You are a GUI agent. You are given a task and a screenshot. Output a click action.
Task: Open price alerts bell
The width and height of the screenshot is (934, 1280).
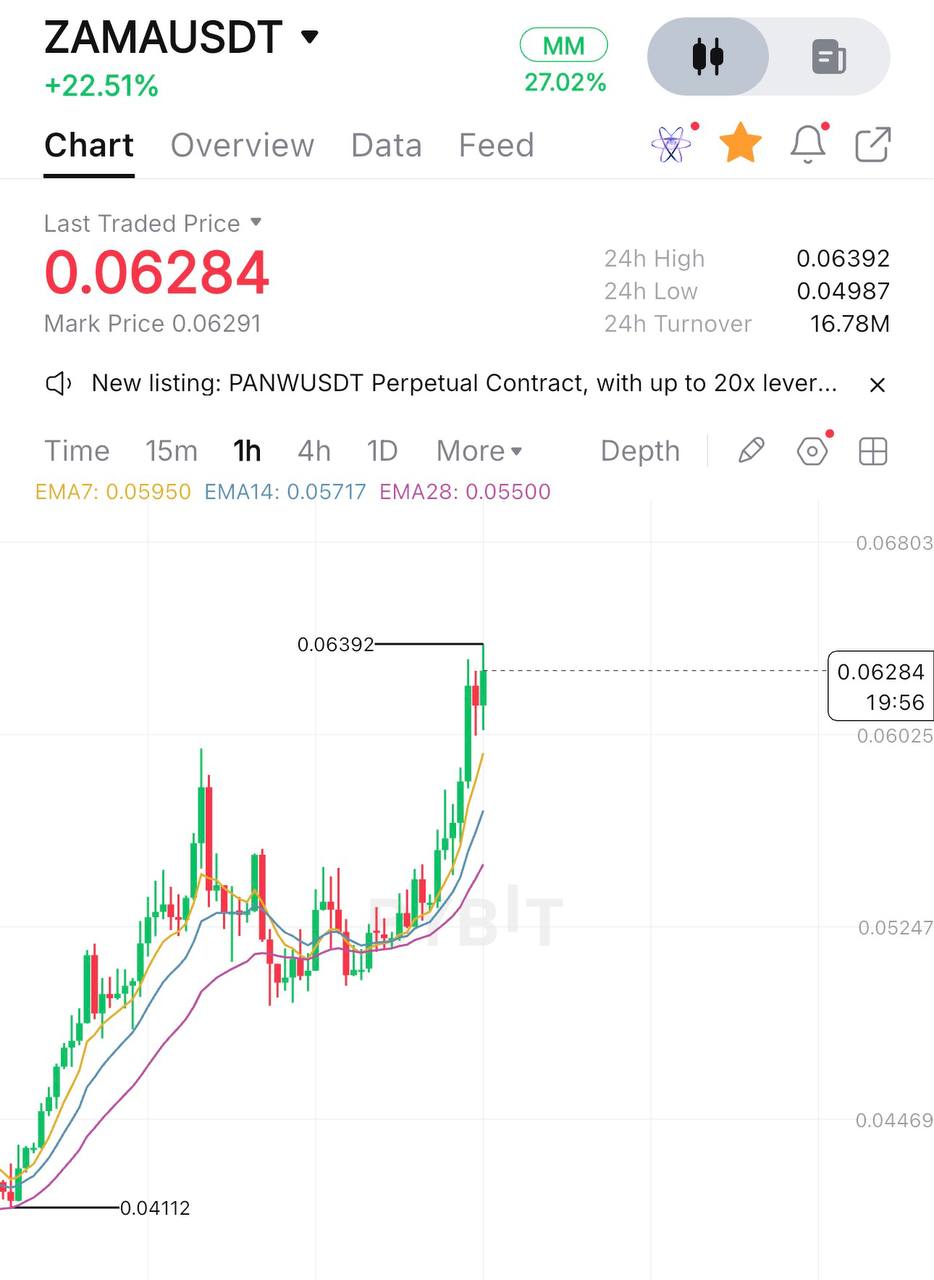pos(808,144)
